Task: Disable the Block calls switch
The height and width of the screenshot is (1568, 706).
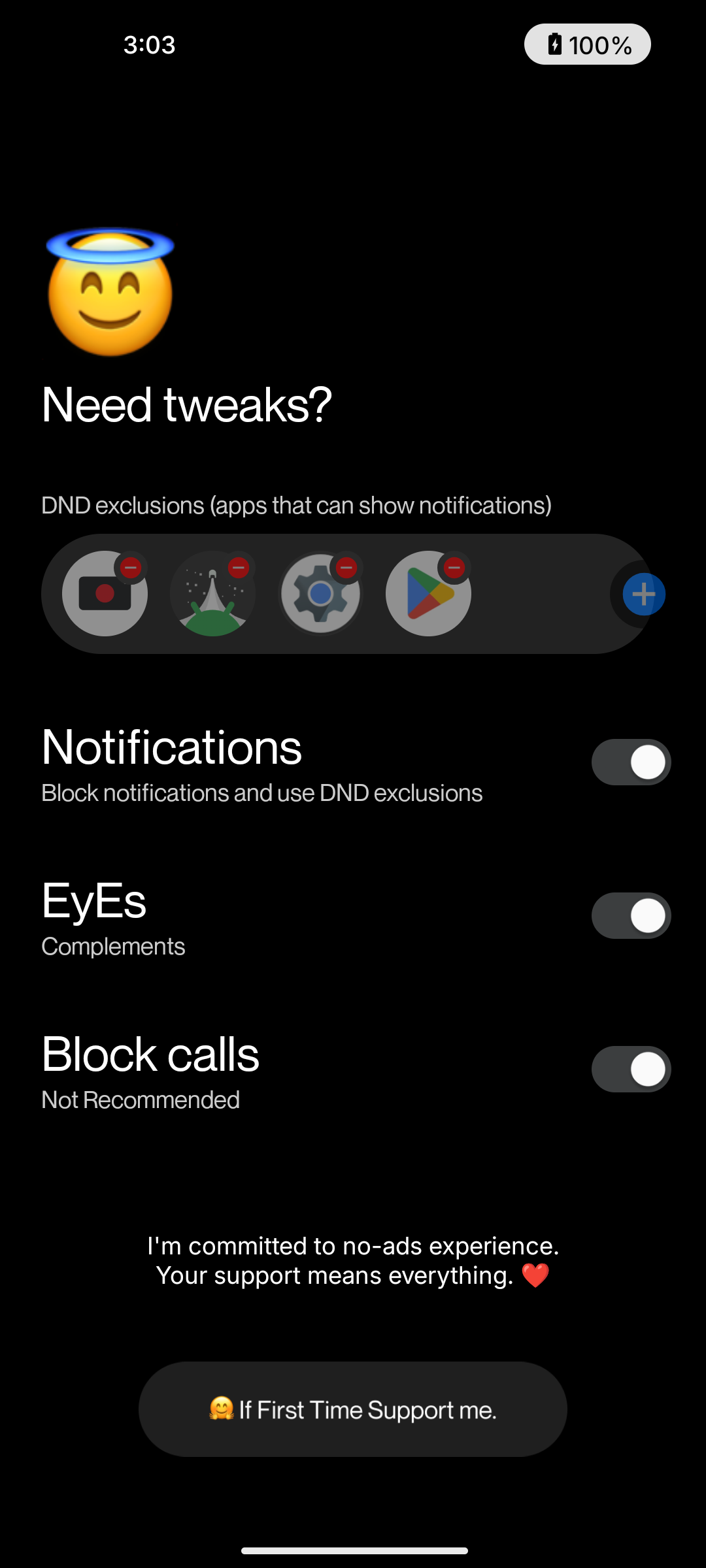Action: tap(630, 1070)
